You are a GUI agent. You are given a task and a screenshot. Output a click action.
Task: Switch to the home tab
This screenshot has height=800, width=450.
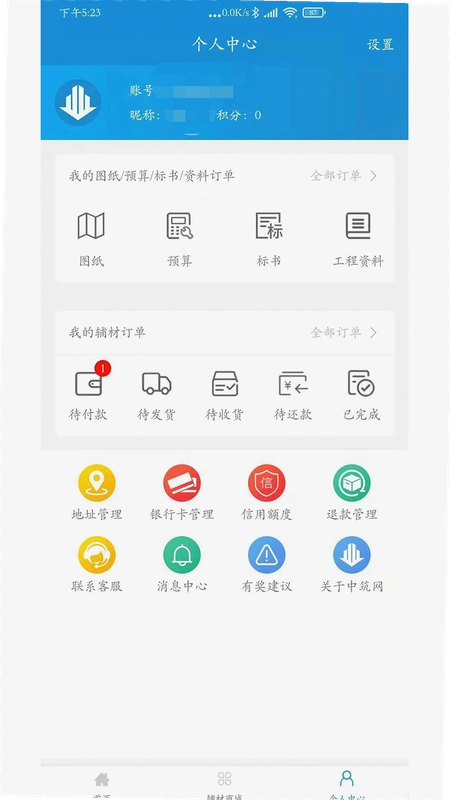[x=102, y=785]
